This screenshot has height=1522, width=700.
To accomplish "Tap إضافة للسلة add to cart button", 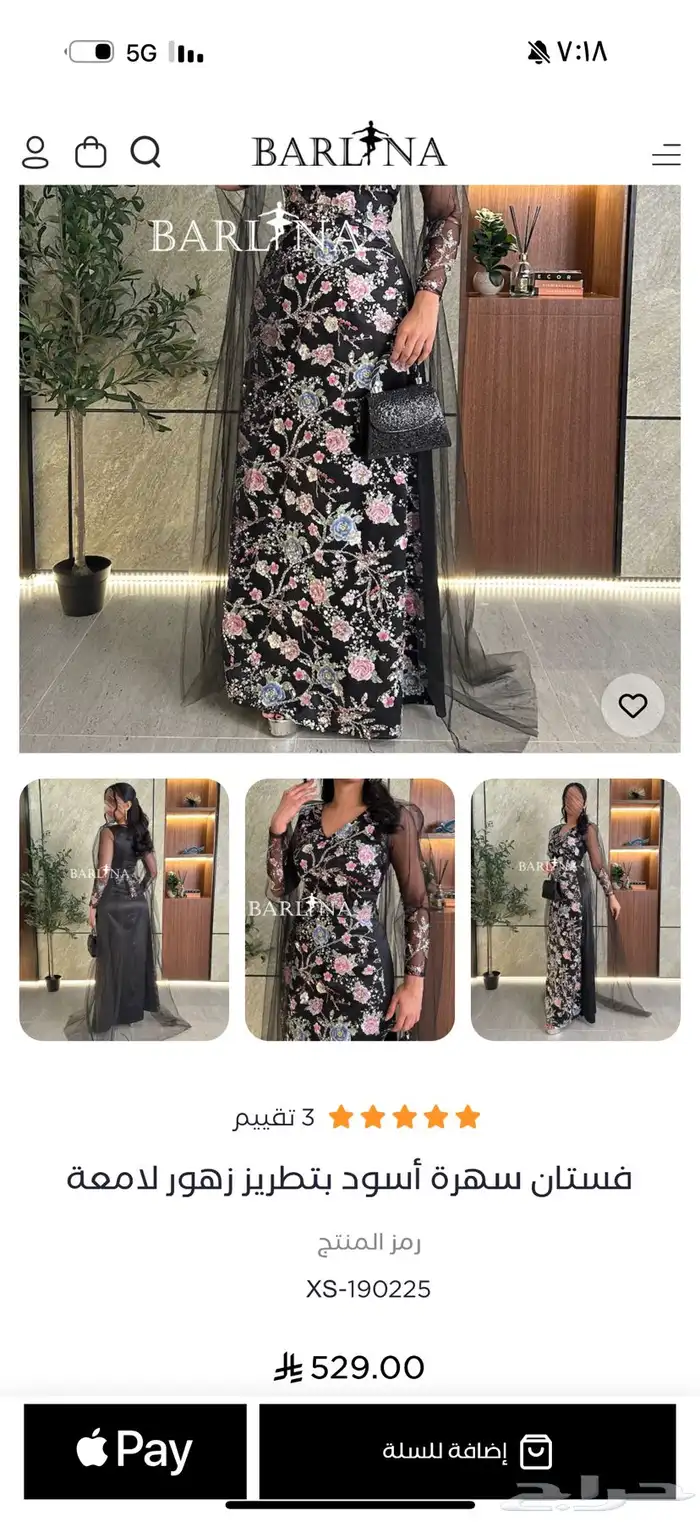I will (x=468, y=1451).
